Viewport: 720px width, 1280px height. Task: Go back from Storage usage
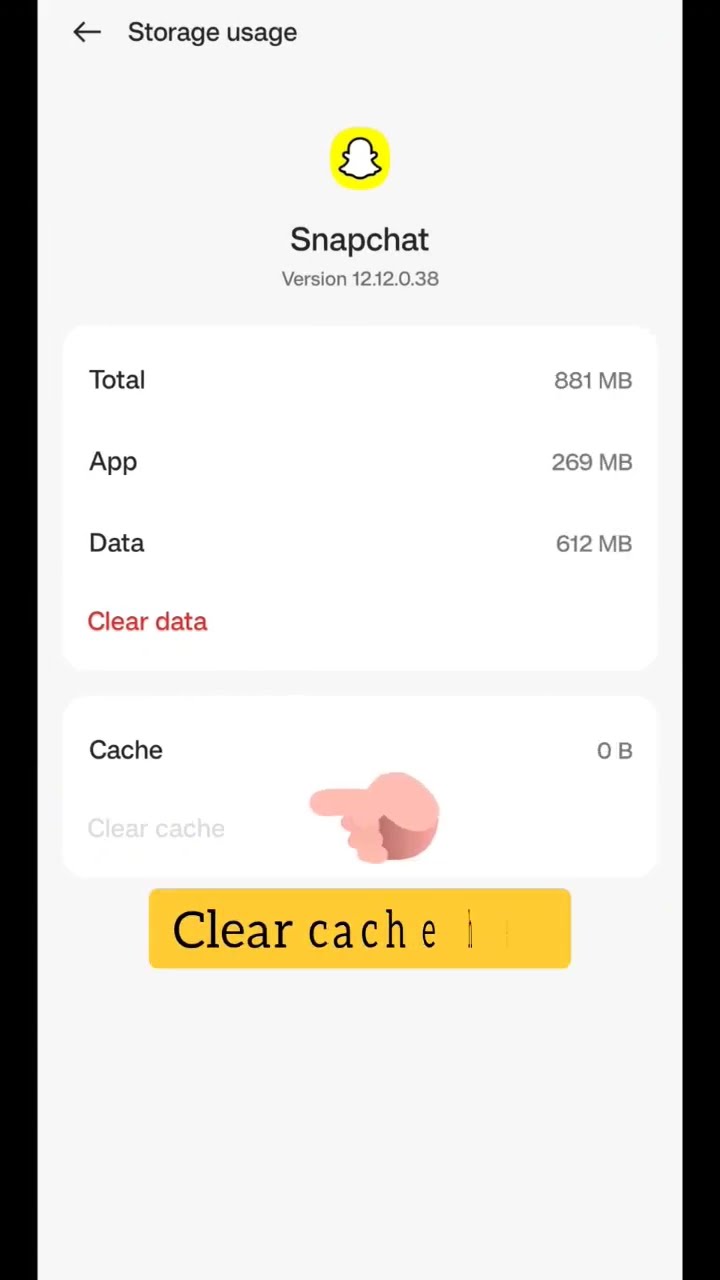click(x=87, y=32)
